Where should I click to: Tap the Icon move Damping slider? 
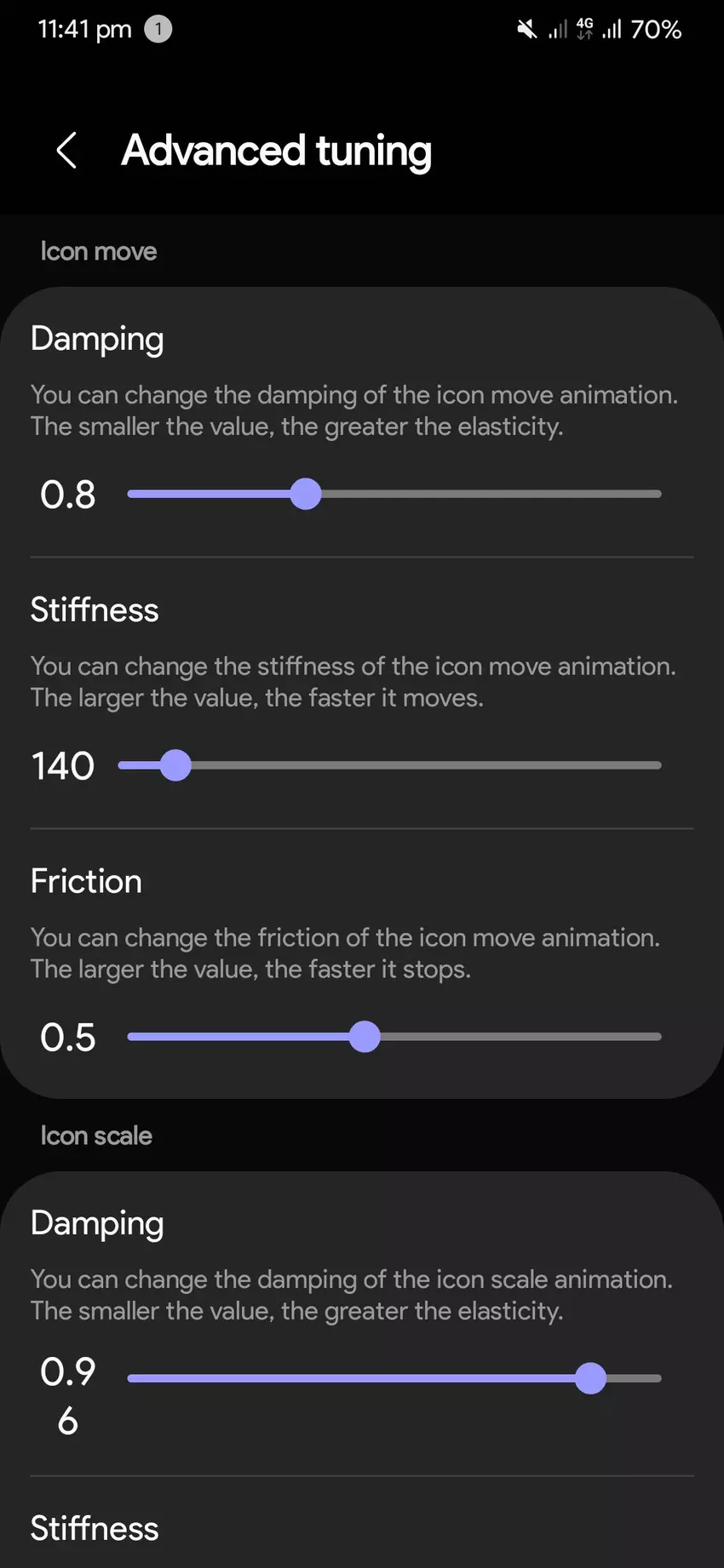click(307, 494)
